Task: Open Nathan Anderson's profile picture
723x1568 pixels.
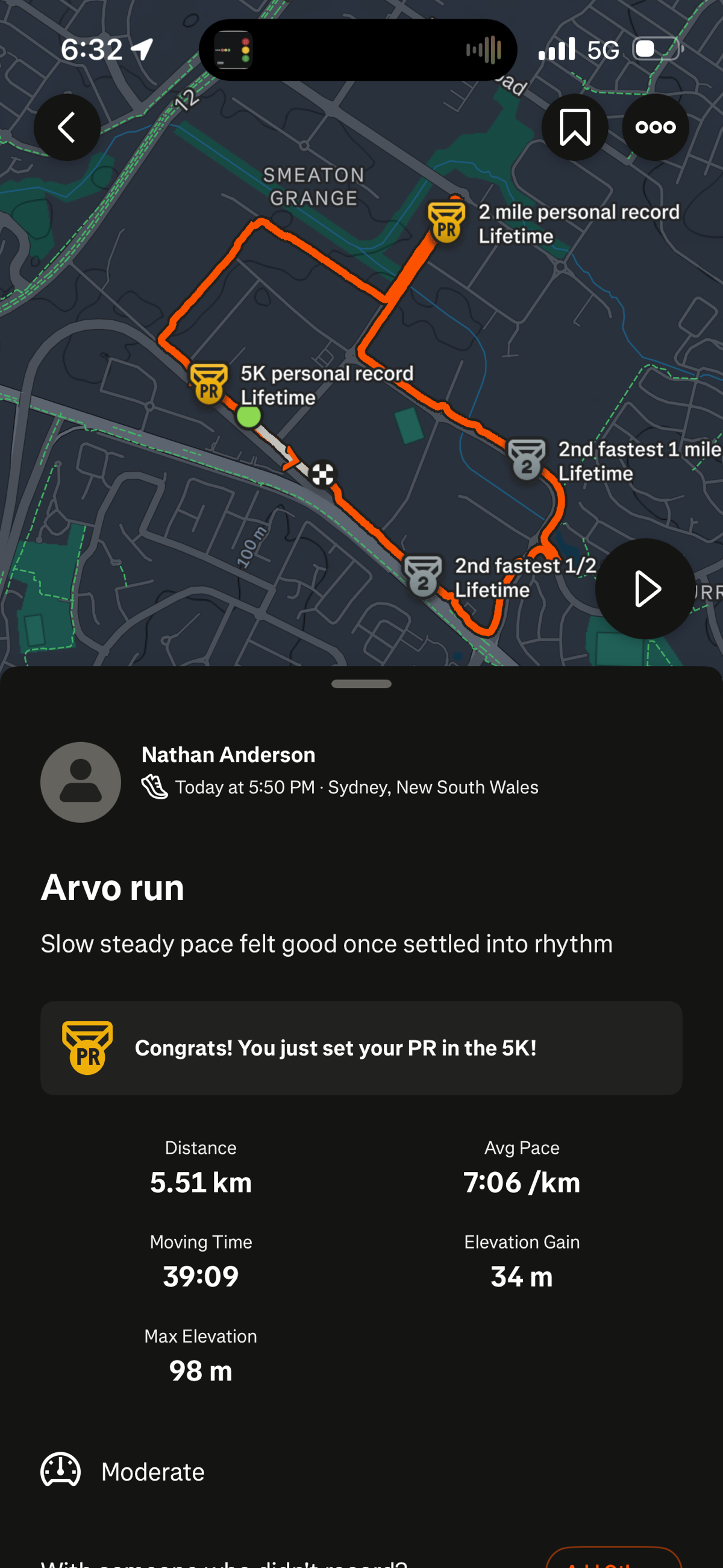Action: point(81,782)
